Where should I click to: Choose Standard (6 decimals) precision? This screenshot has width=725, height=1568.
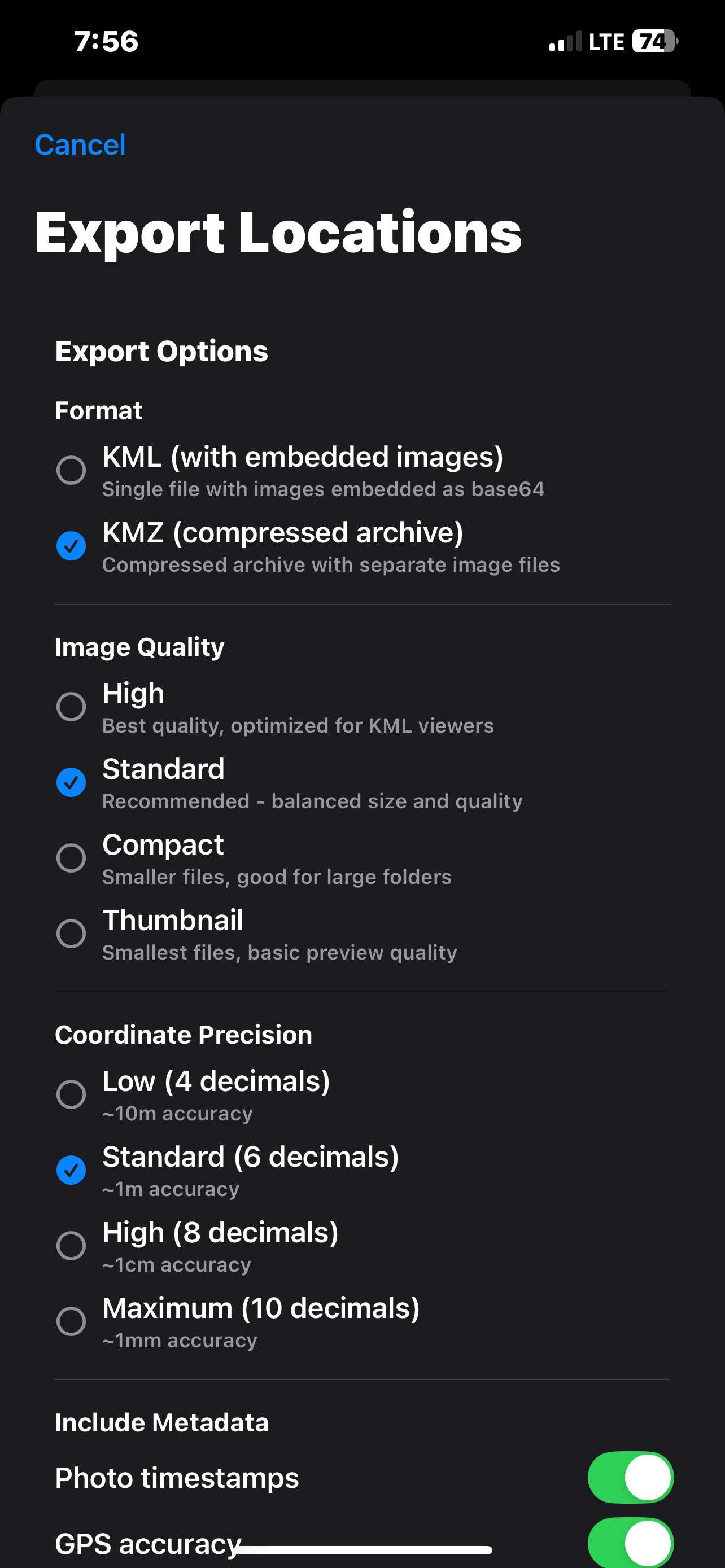(71, 1170)
